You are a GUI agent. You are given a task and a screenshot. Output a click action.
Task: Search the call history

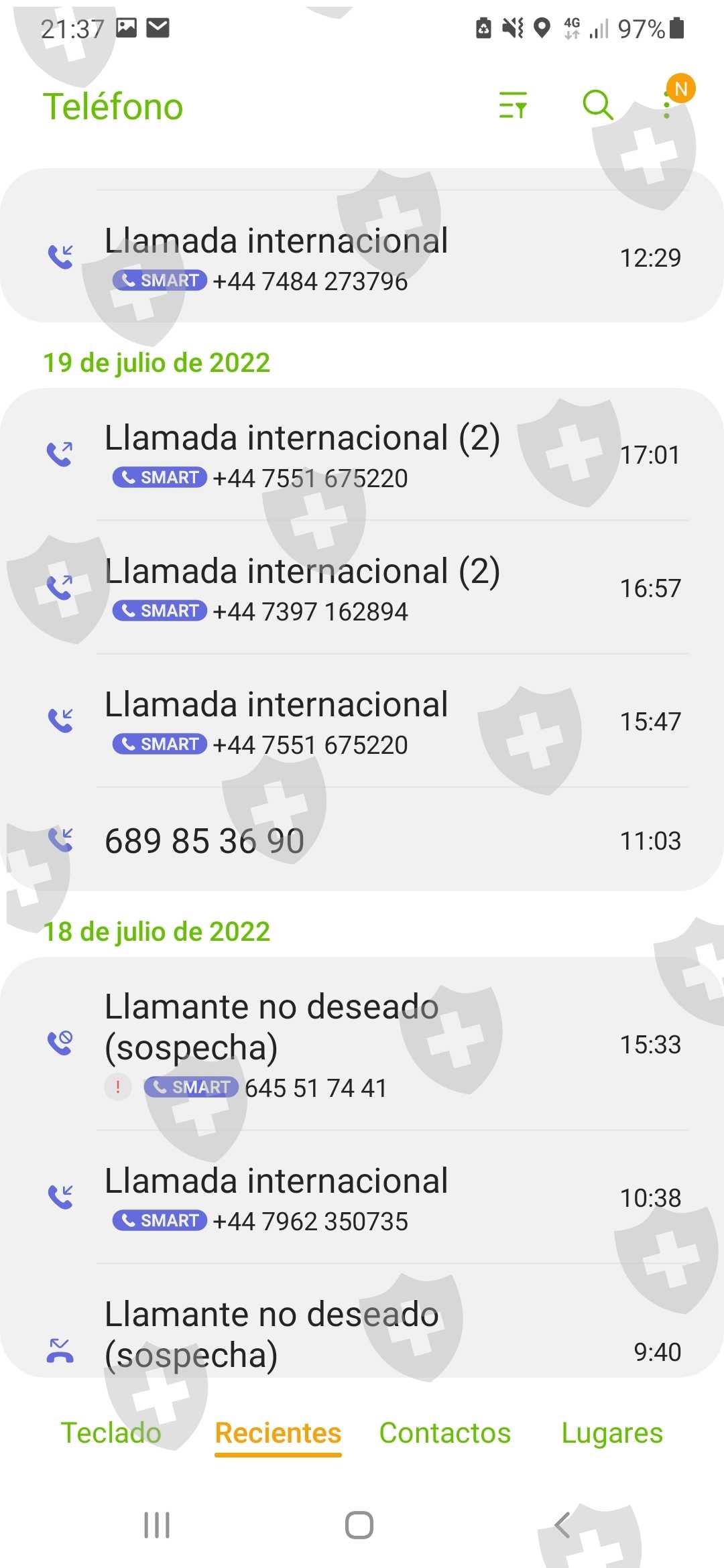tap(597, 105)
